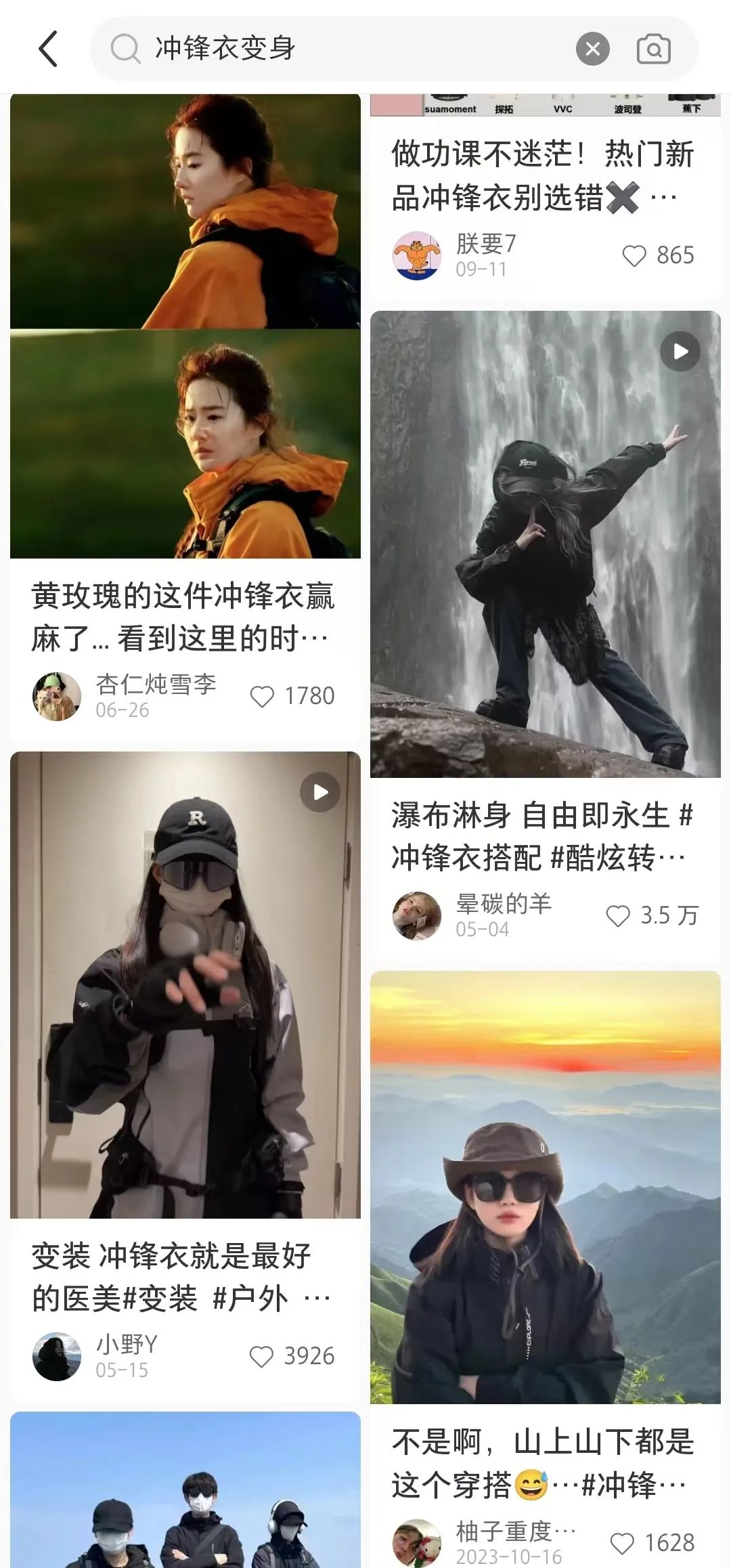Like the post by 柚子重度
Image resolution: width=731 pixels, height=1568 pixels.
[622, 1543]
